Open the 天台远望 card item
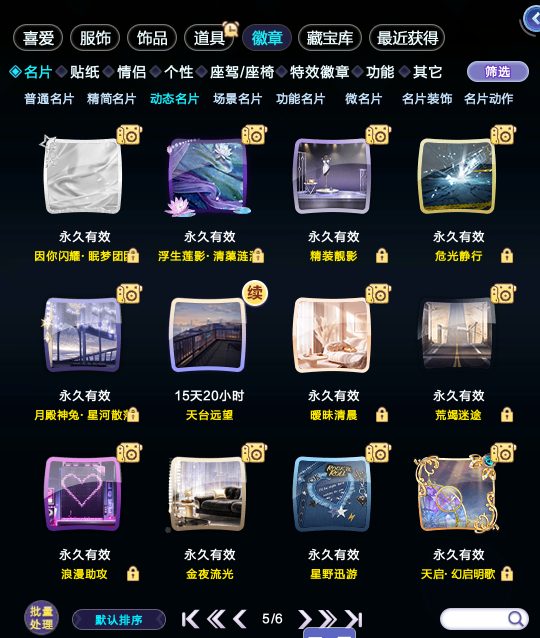Viewport: 540px width, 638px height. click(208, 335)
